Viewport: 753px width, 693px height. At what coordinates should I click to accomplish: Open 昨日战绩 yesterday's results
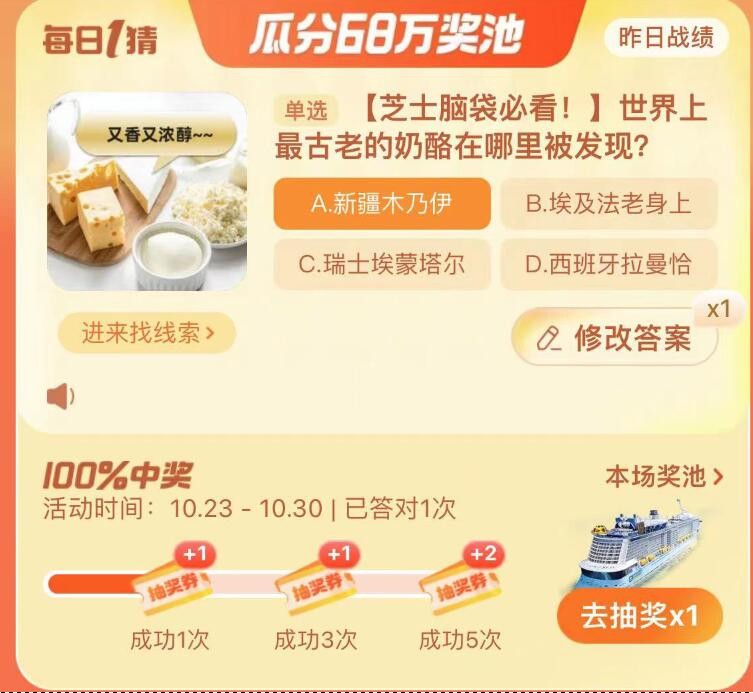666,38
